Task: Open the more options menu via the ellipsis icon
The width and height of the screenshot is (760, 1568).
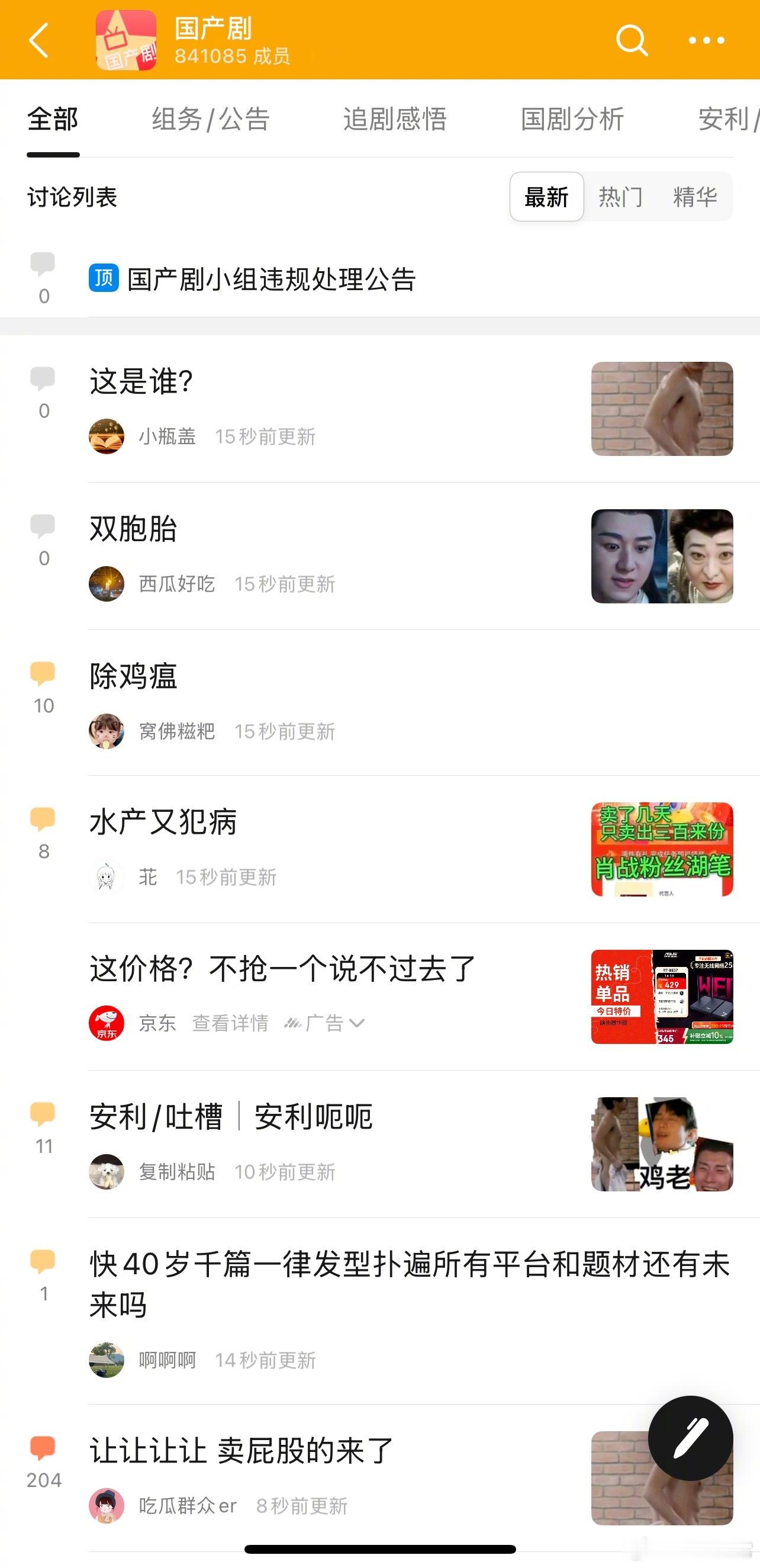Action: (x=706, y=40)
